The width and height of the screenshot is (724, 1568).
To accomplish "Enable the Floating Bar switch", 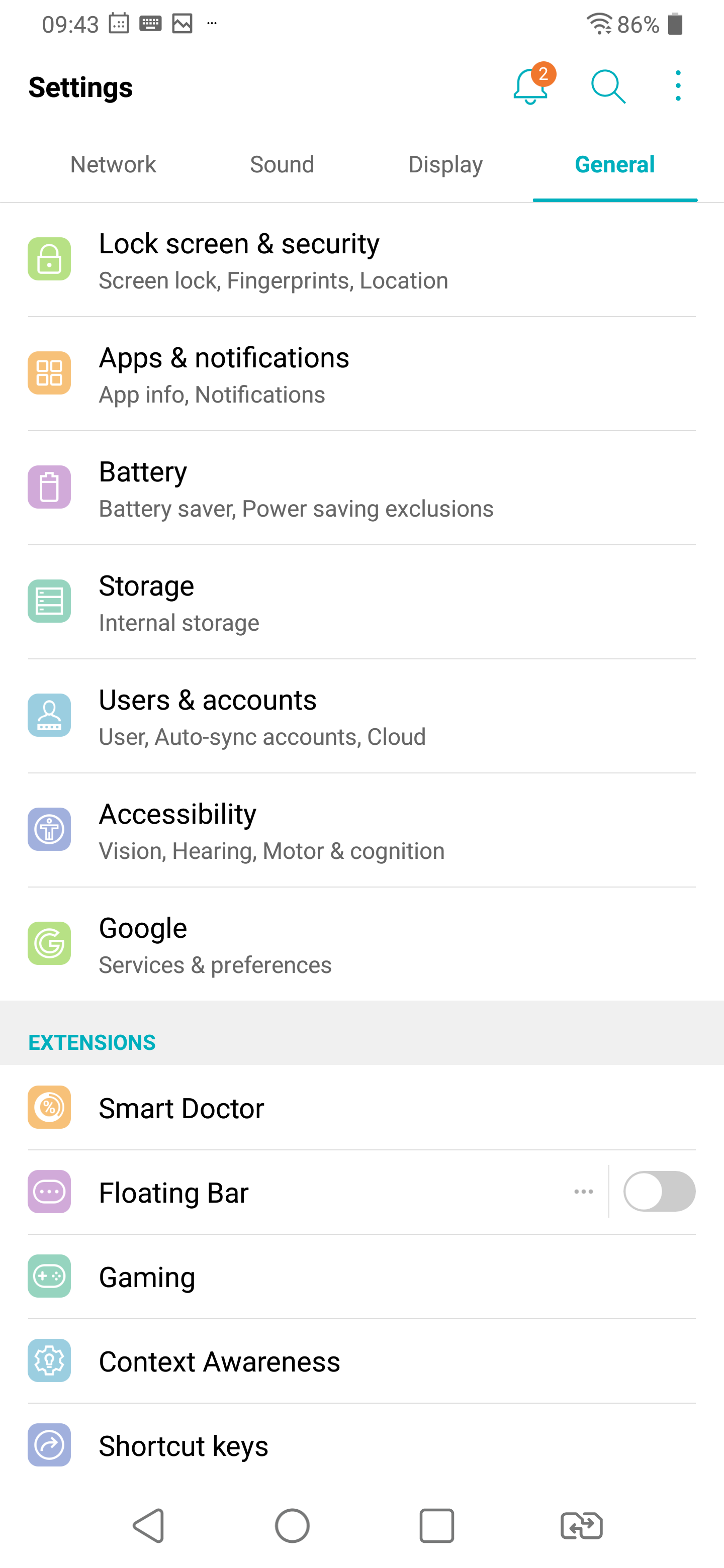I will tap(659, 1192).
